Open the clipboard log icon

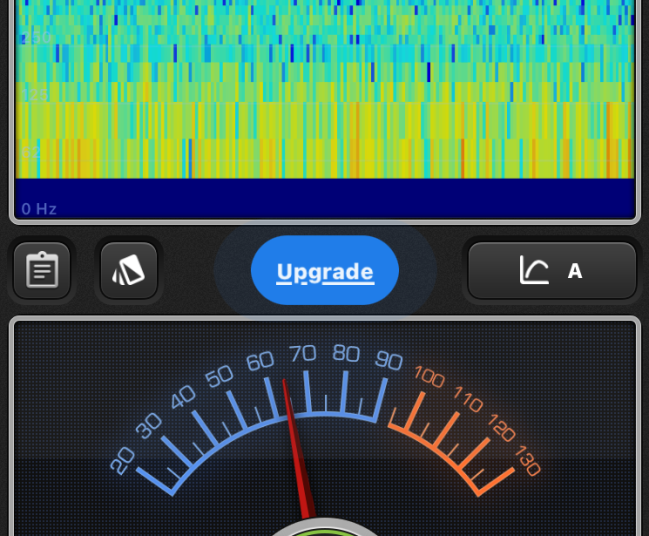[x=42, y=270]
